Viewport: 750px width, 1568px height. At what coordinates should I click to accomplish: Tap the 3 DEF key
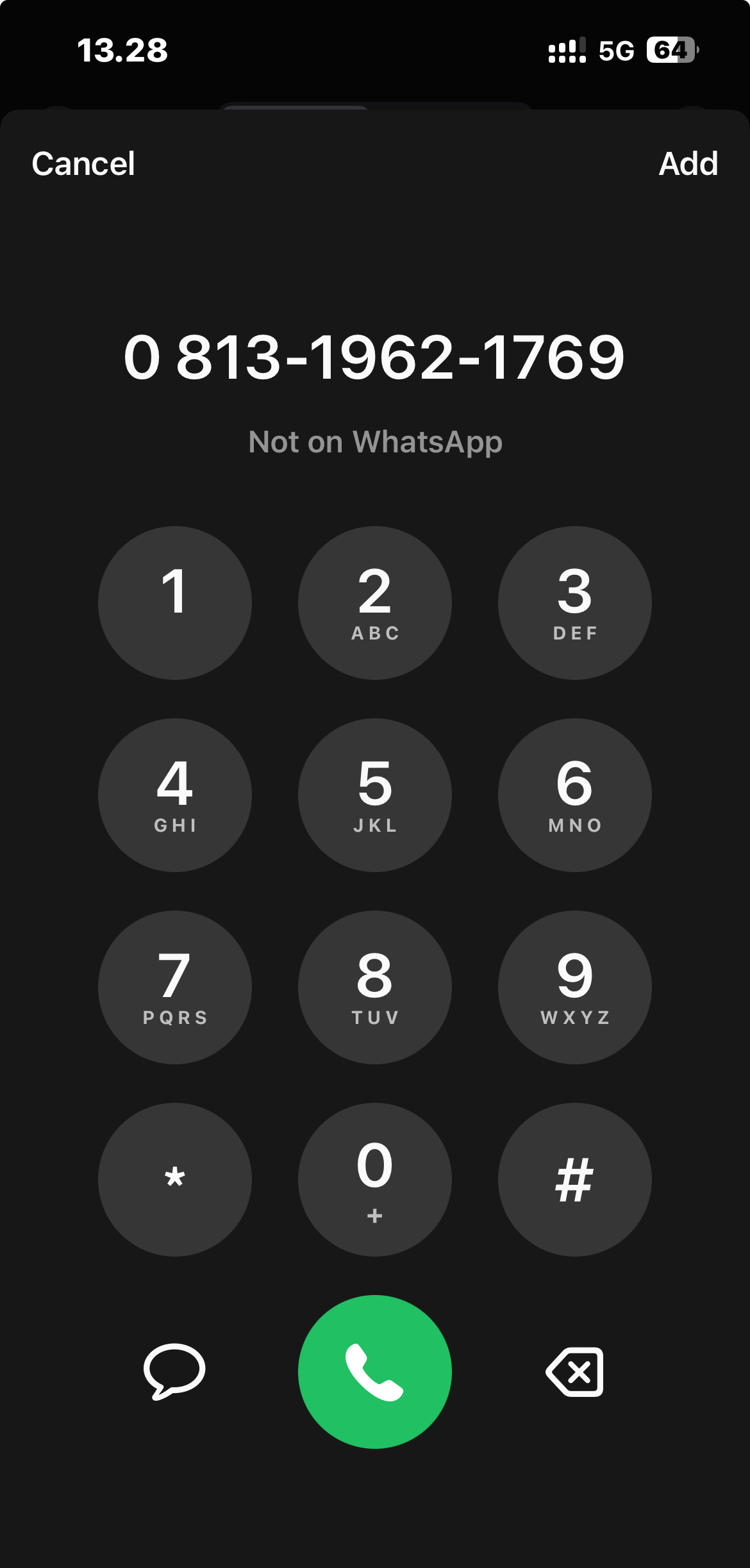coord(575,603)
